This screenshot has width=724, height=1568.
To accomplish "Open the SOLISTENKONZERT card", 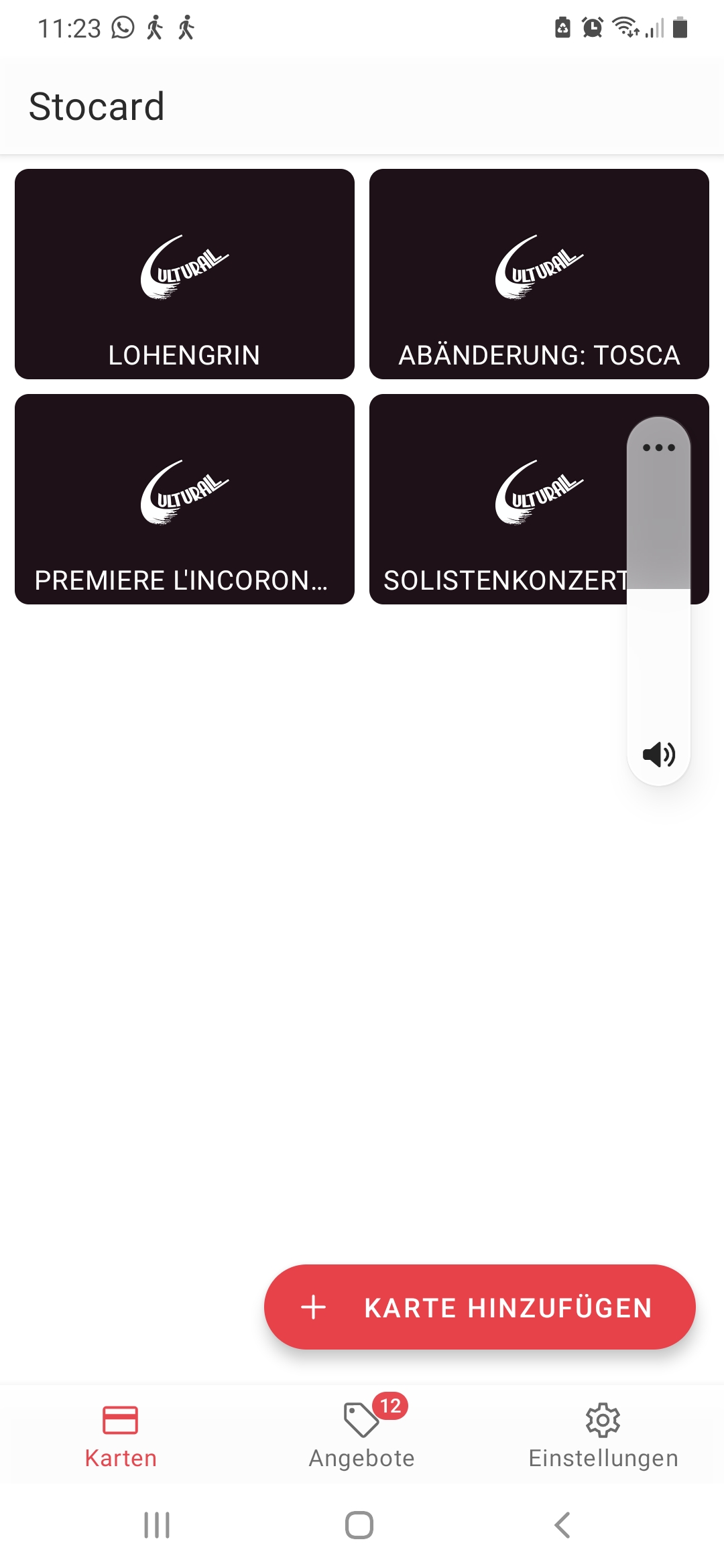I will coord(497,499).
